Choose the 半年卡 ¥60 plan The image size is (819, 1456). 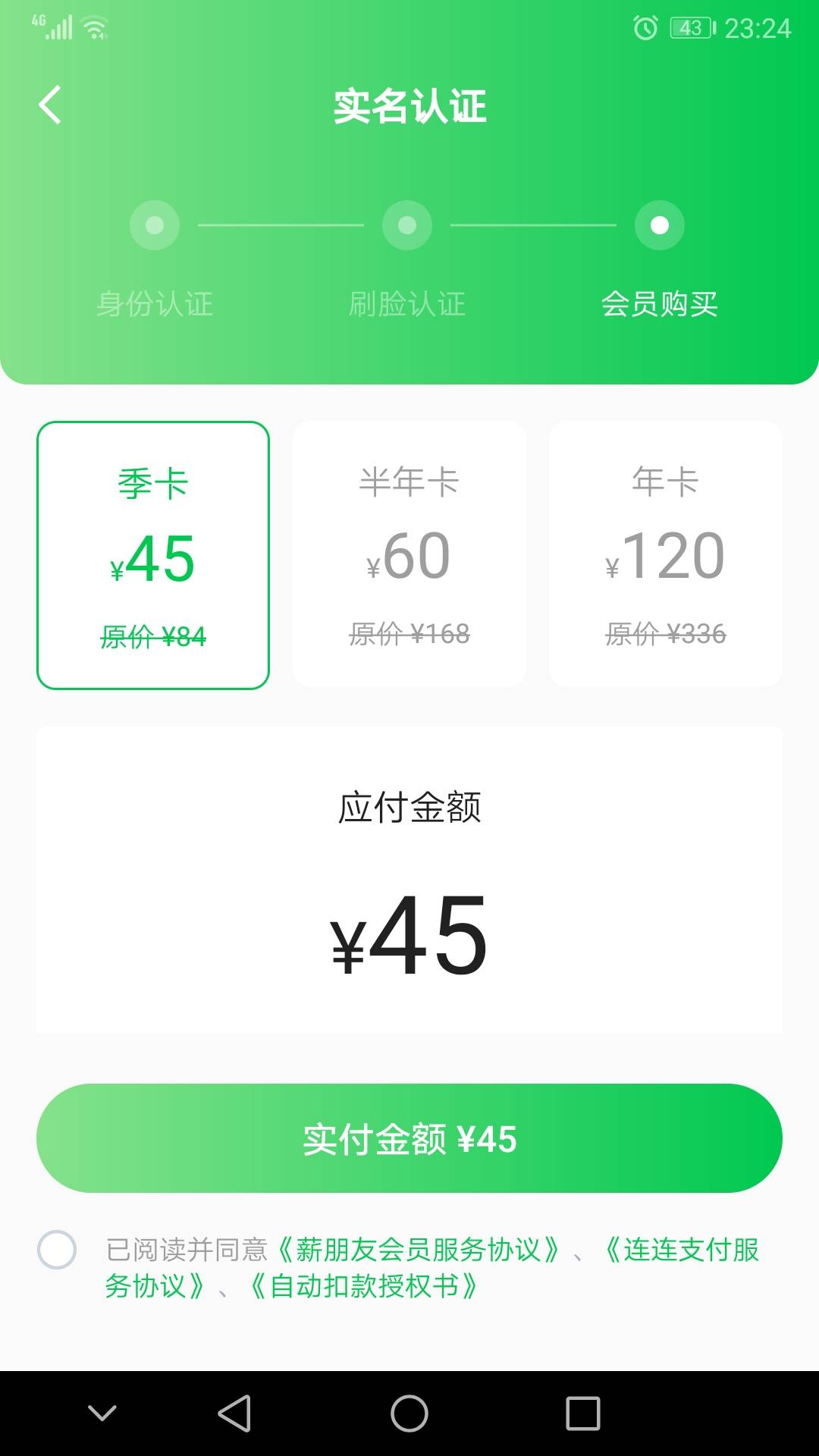[x=409, y=554]
